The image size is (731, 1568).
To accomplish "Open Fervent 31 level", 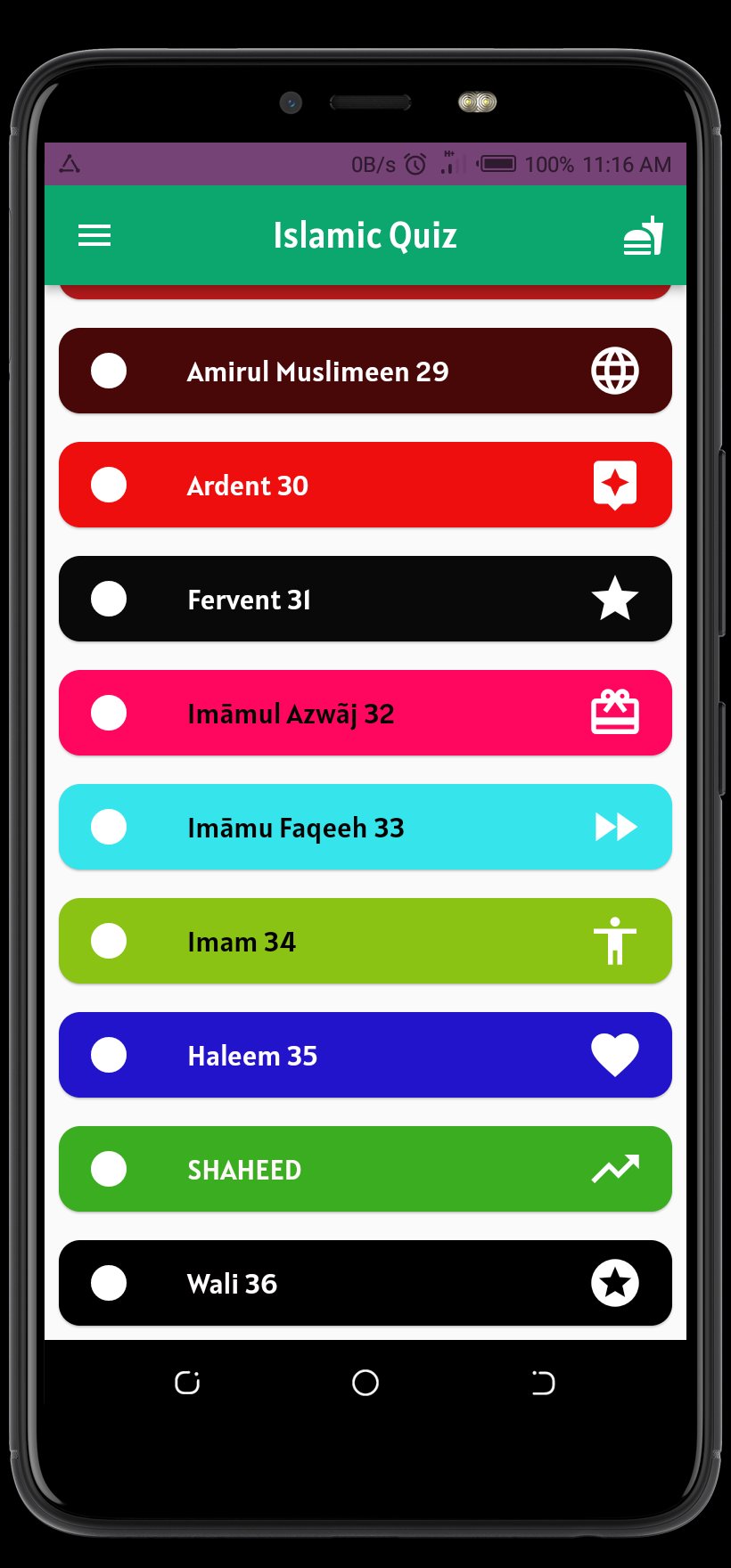I will pyautogui.click(x=365, y=599).
